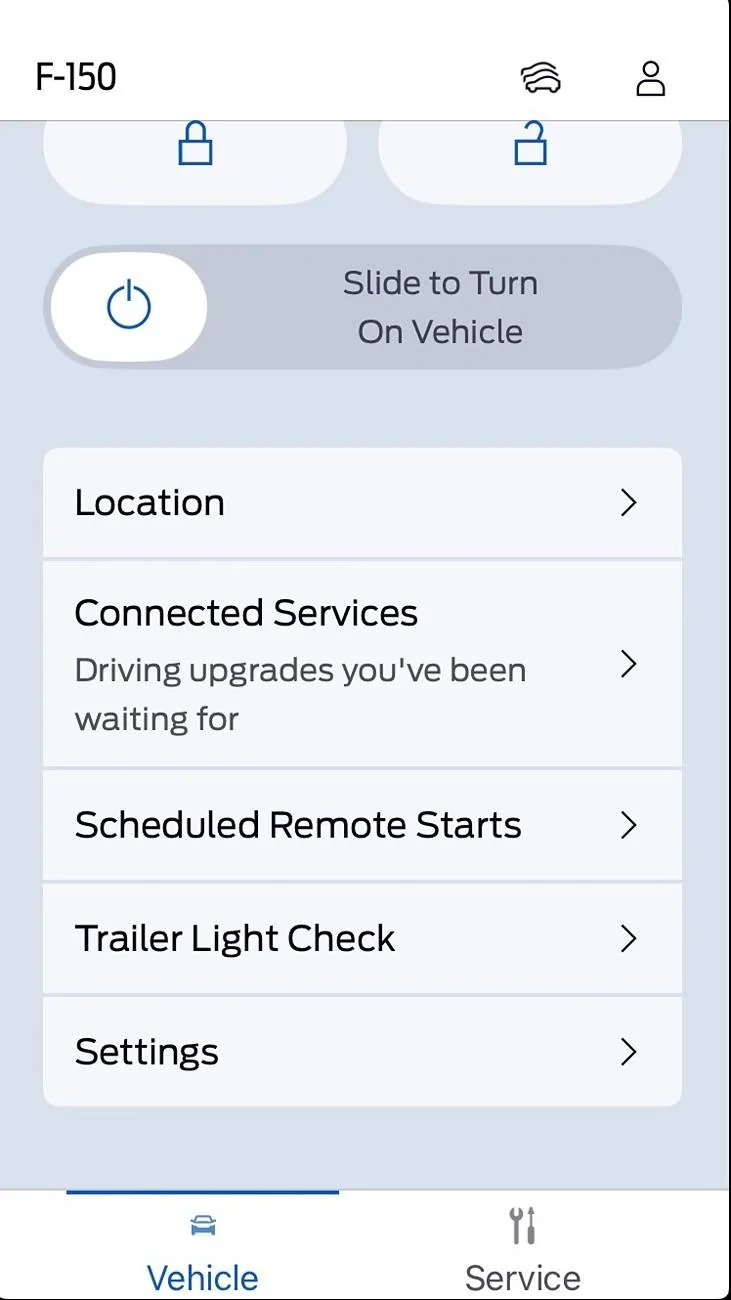Image resolution: width=731 pixels, height=1300 pixels.
Task: Open the Settings option
Action: point(362,1051)
